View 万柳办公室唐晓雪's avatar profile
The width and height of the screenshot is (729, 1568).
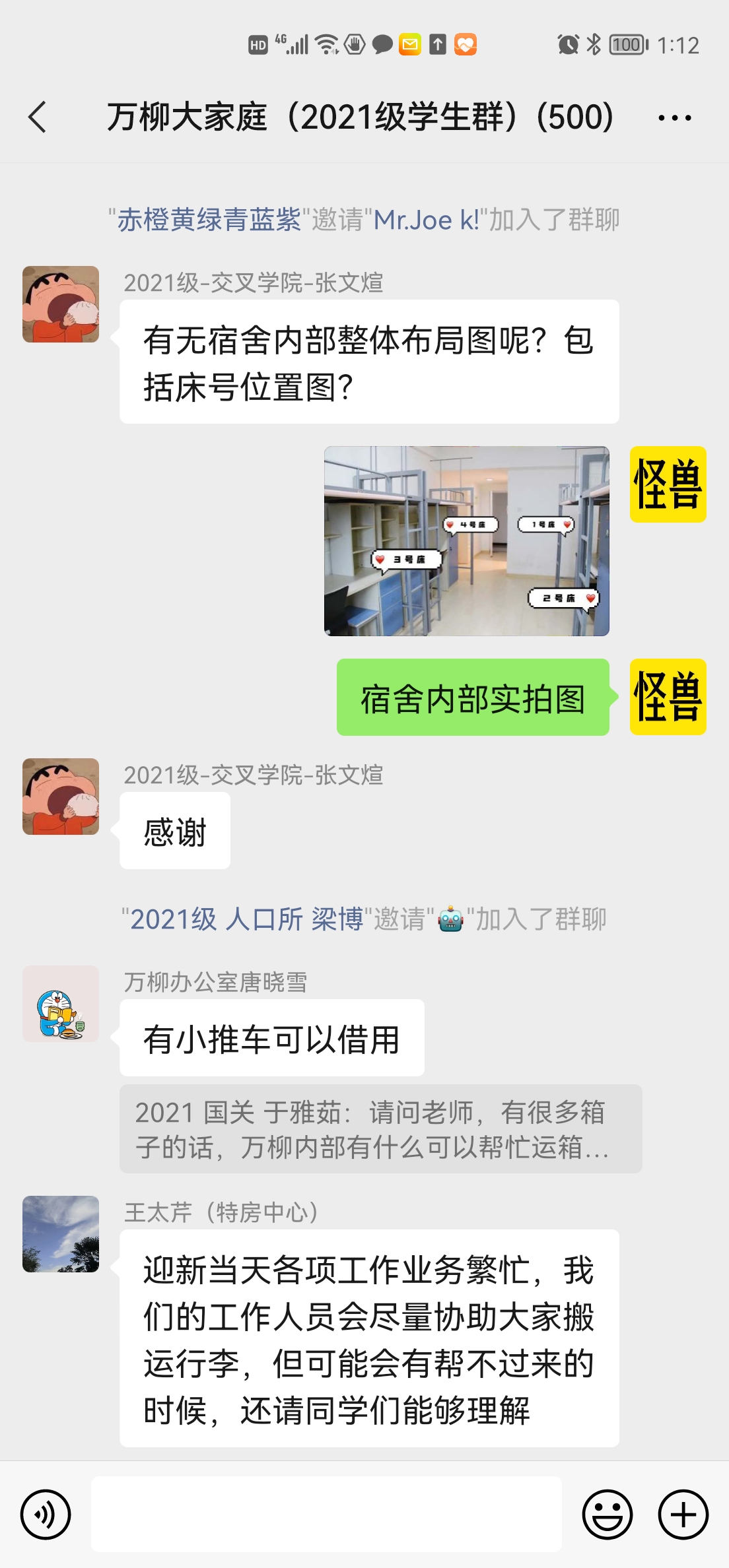[61, 1004]
